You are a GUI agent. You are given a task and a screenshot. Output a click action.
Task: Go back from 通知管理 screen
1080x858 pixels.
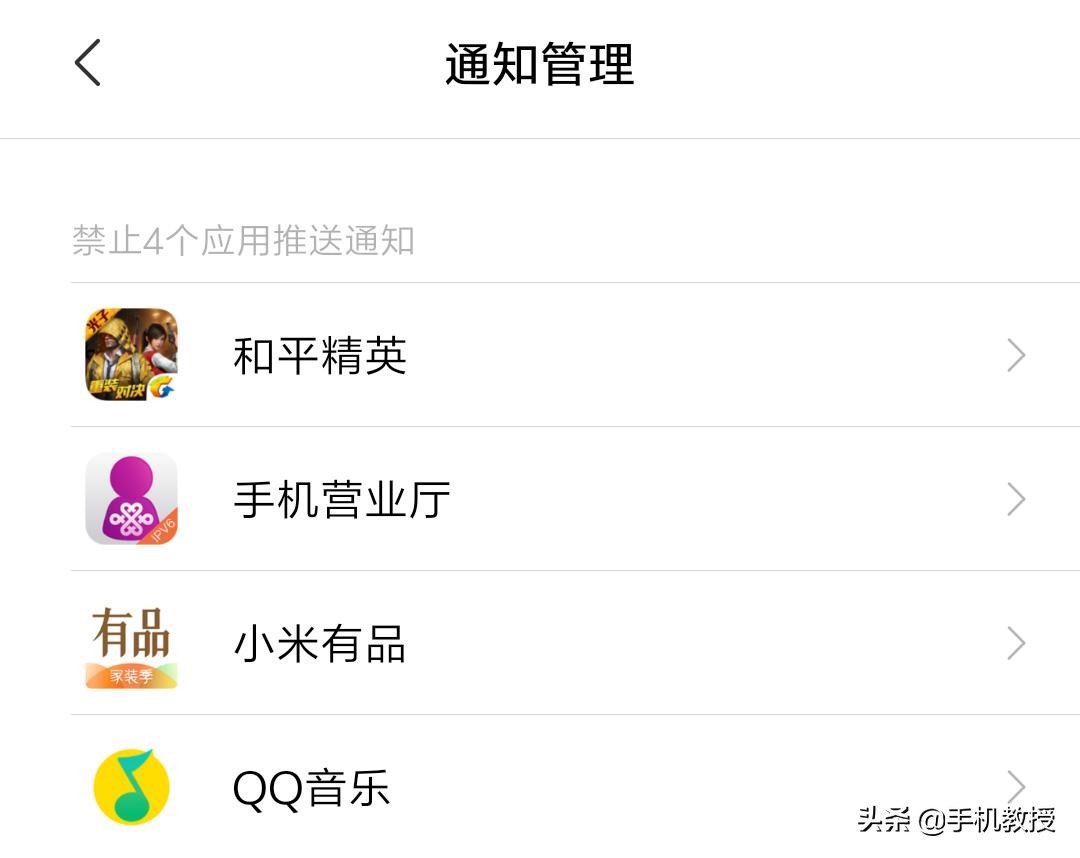(88, 63)
